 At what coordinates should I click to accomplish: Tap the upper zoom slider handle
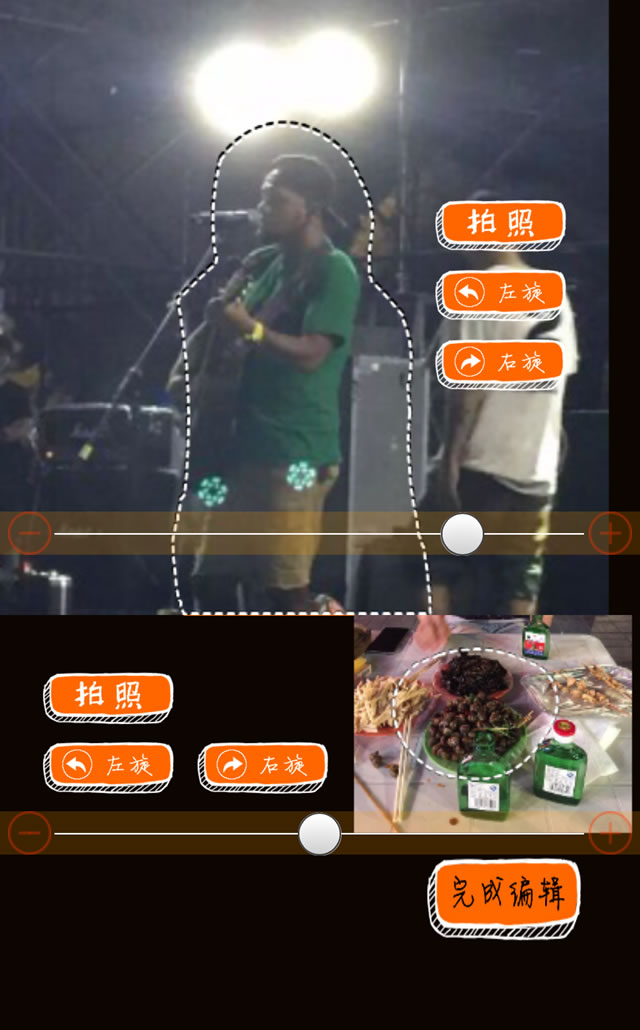tap(462, 534)
